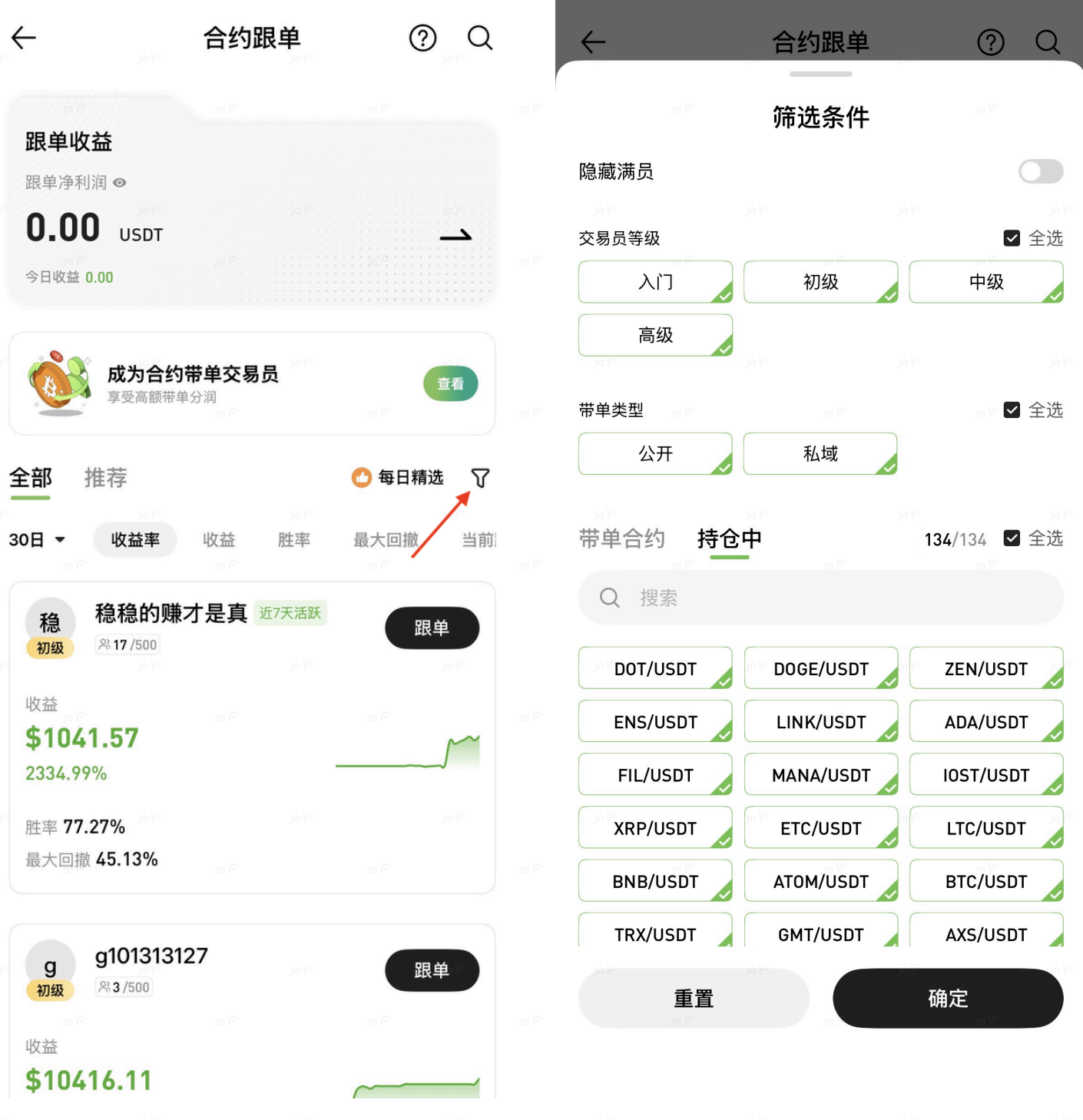Deselect the 中级 trader level chip
1083x1120 pixels.
point(986,282)
